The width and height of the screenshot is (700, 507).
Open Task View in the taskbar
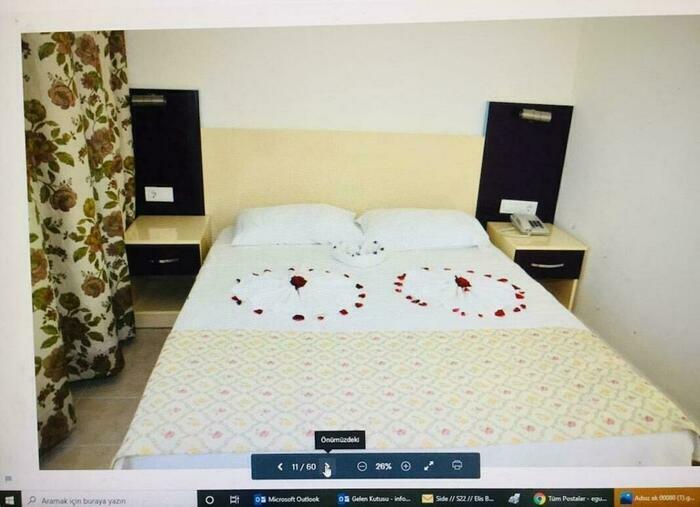234,499
